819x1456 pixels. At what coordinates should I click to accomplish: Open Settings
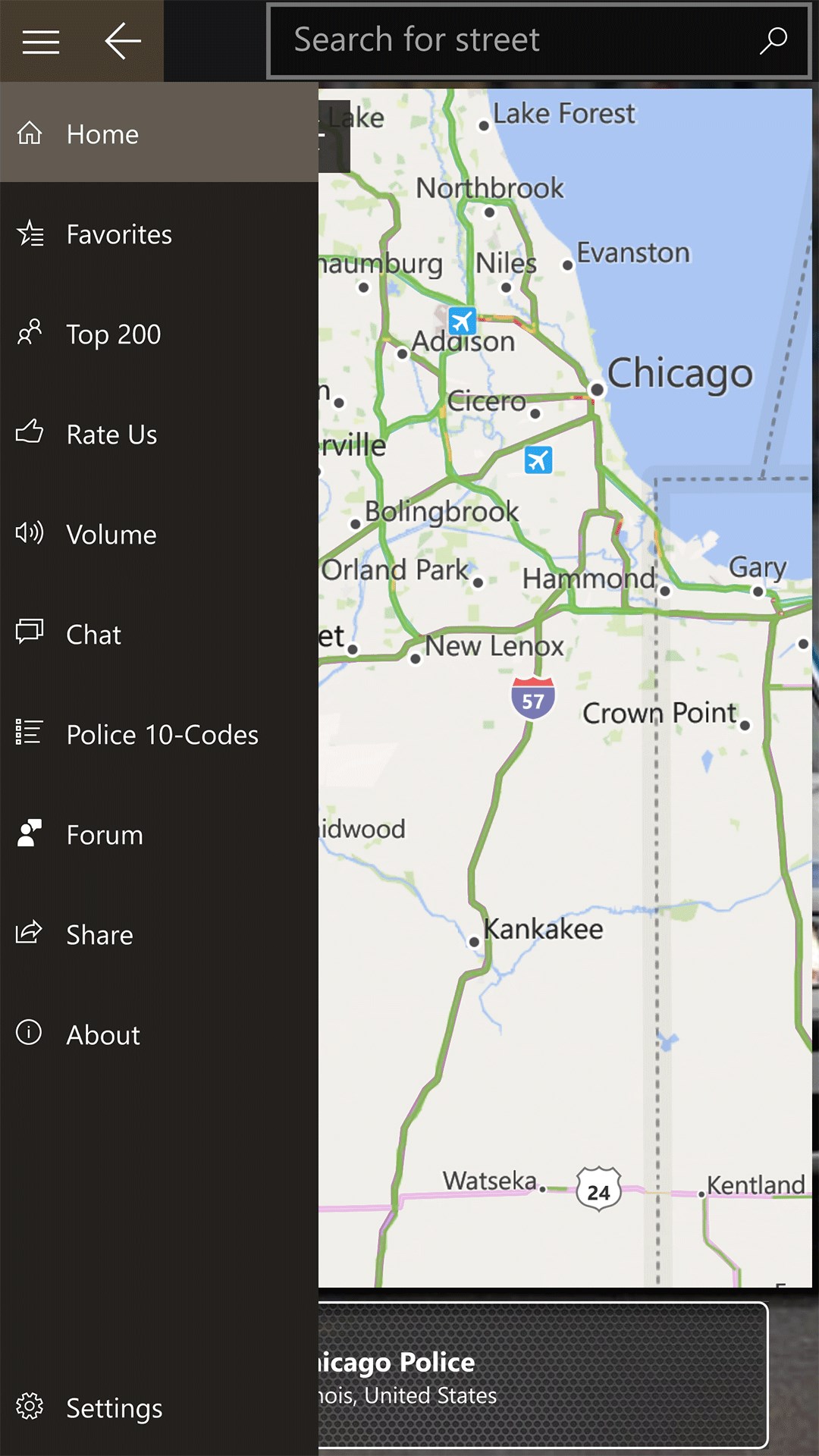pos(114,1408)
